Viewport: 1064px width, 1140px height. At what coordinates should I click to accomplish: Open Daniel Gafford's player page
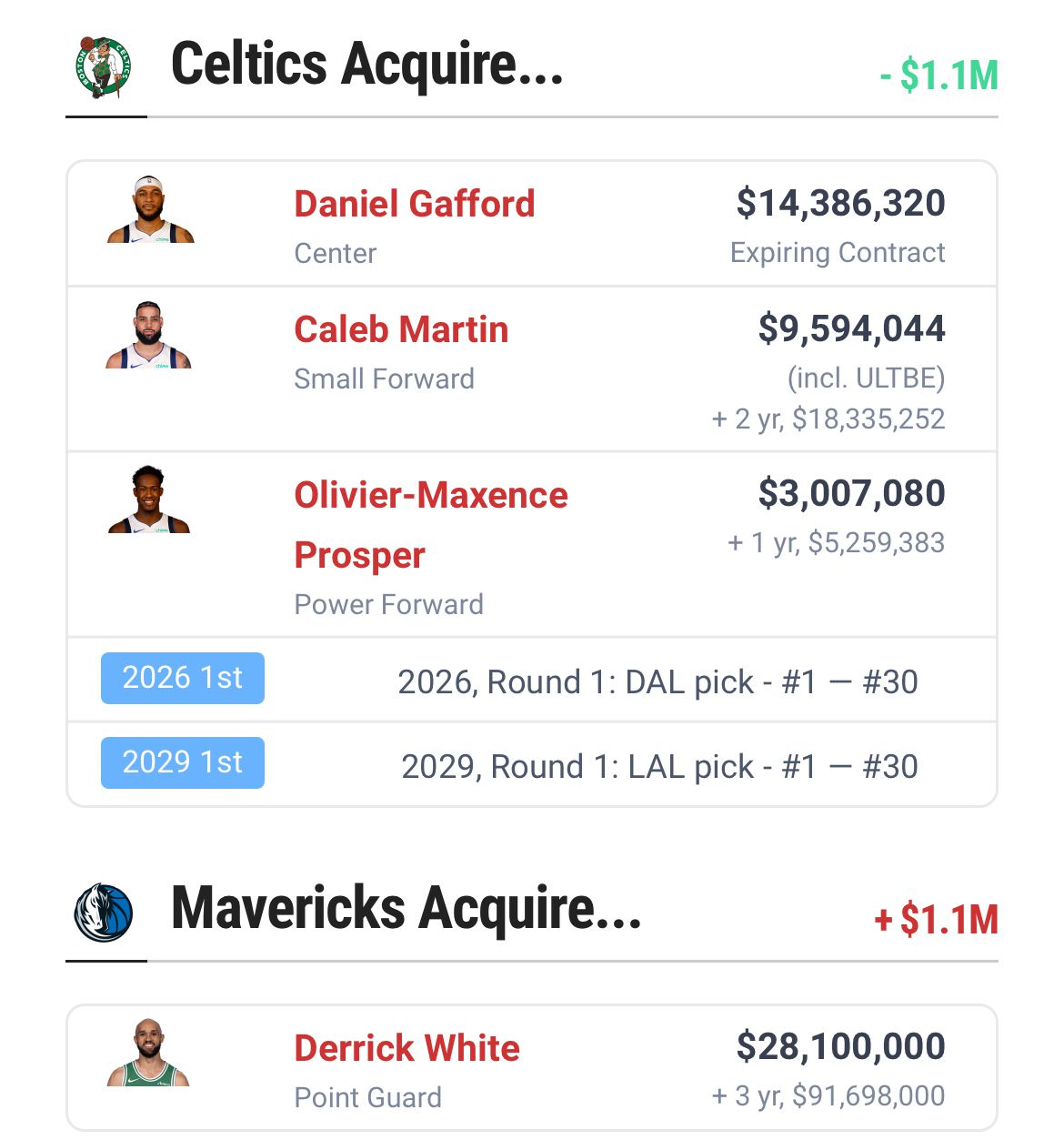[415, 204]
